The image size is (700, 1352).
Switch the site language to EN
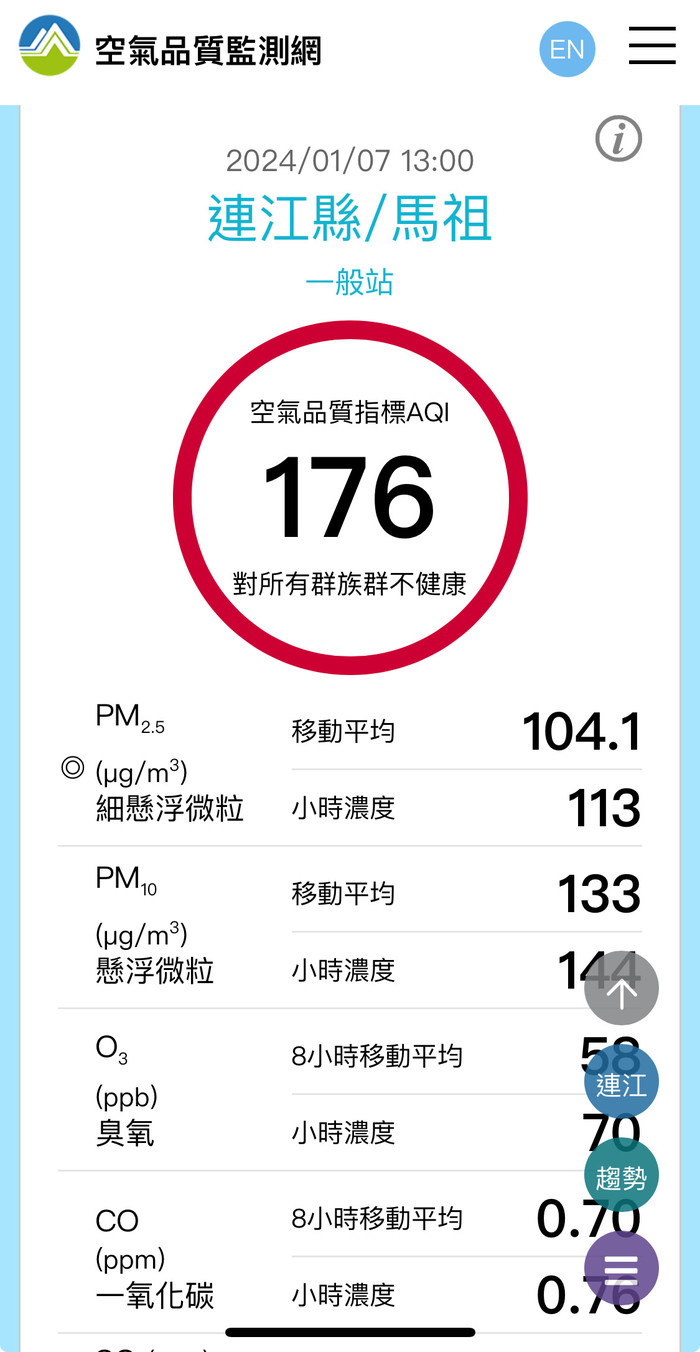click(x=567, y=49)
